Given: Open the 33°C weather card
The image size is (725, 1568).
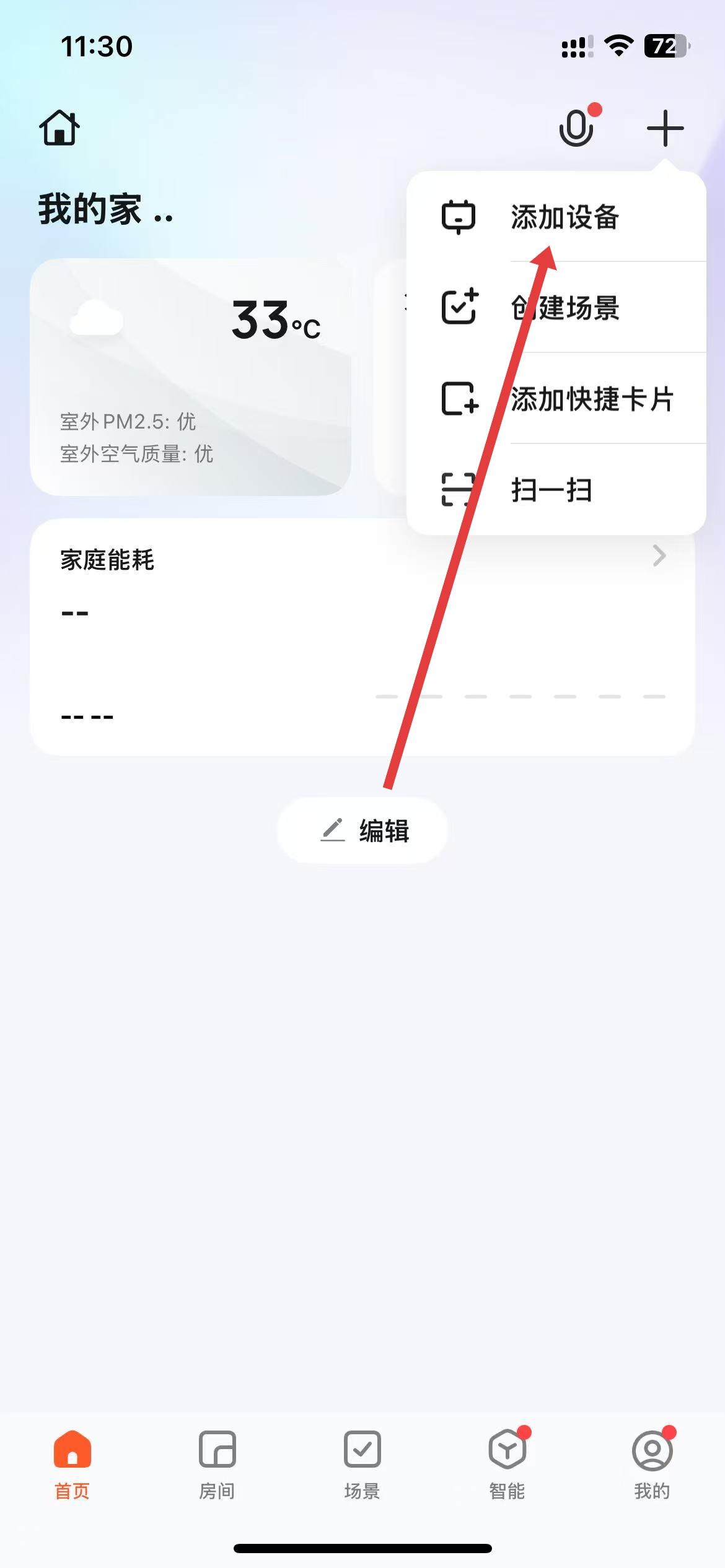Looking at the screenshot, I should [190, 377].
